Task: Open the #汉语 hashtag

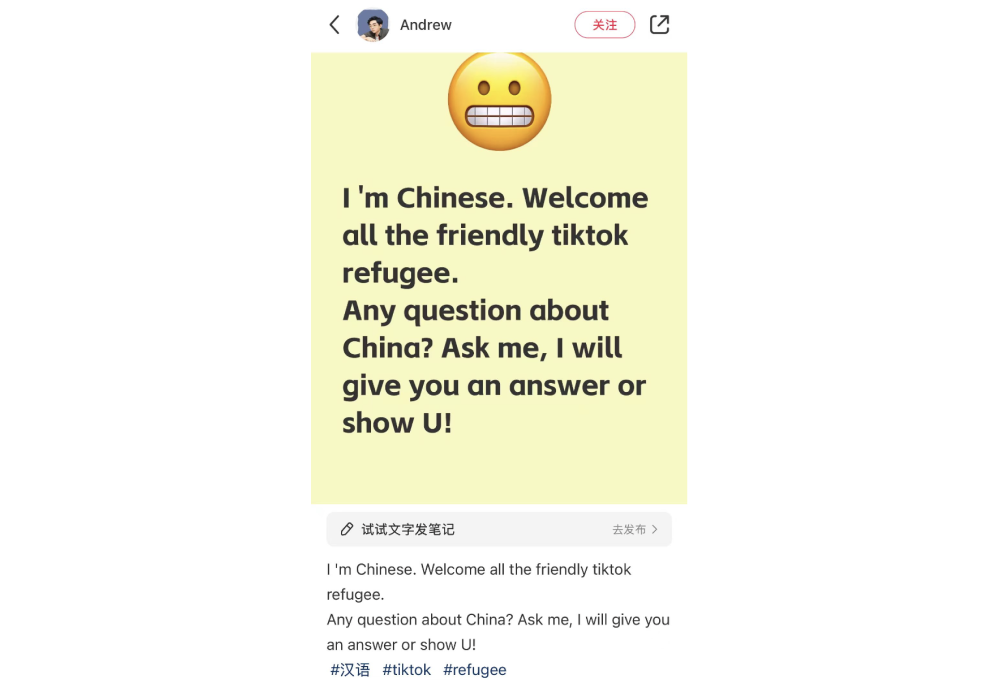Action: coord(350,670)
